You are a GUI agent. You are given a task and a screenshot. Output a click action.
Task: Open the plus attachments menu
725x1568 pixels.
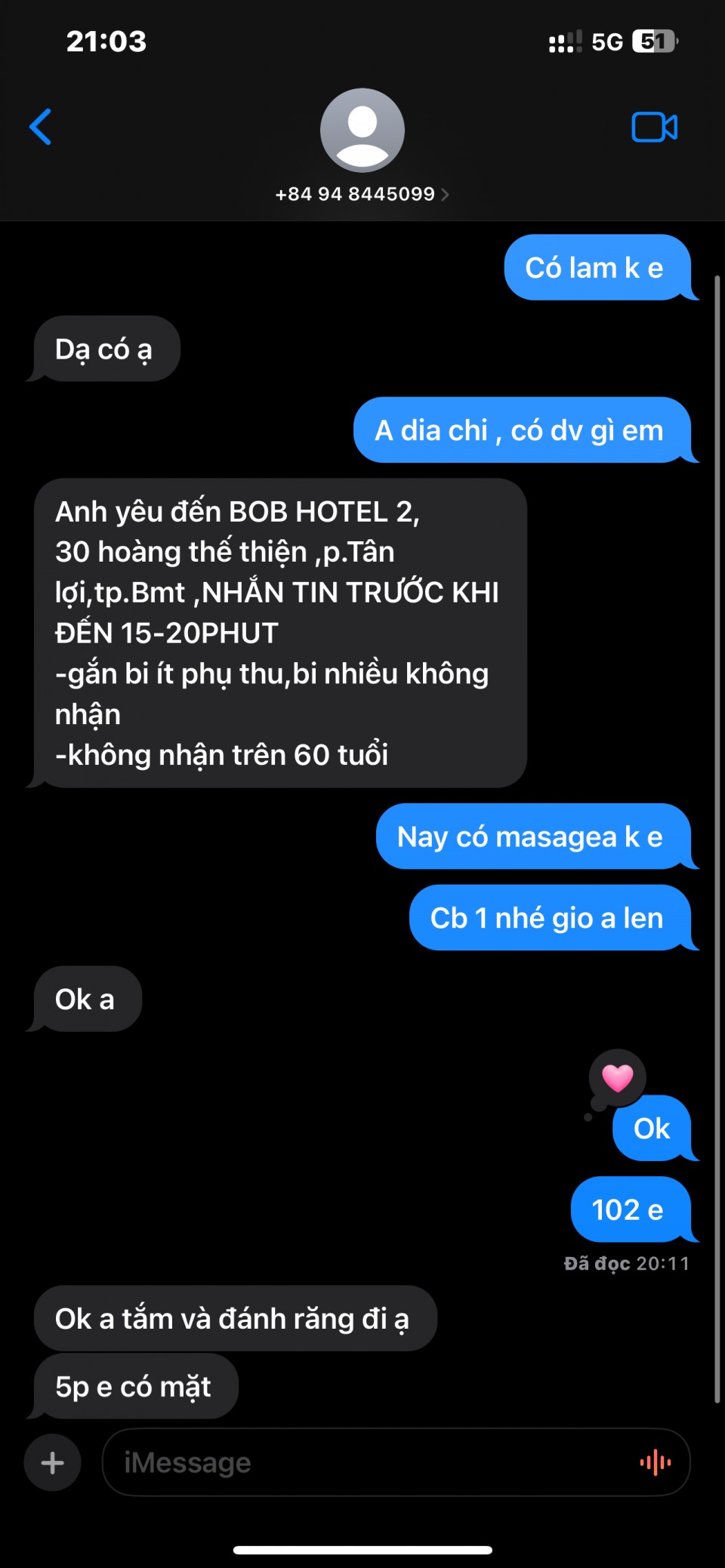click(x=52, y=1463)
